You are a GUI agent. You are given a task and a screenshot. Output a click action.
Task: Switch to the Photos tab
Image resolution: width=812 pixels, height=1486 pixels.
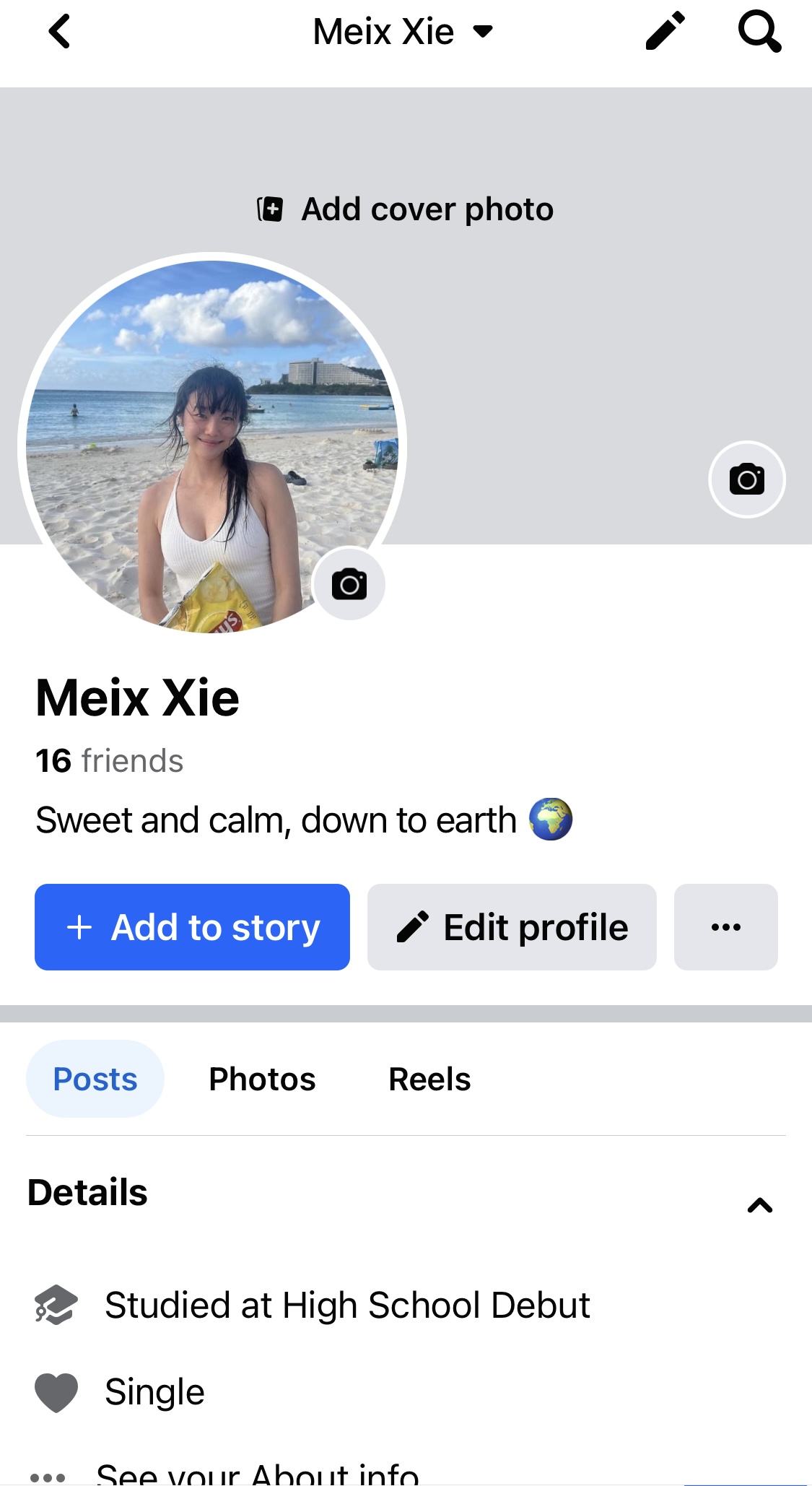pos(262,1079)
